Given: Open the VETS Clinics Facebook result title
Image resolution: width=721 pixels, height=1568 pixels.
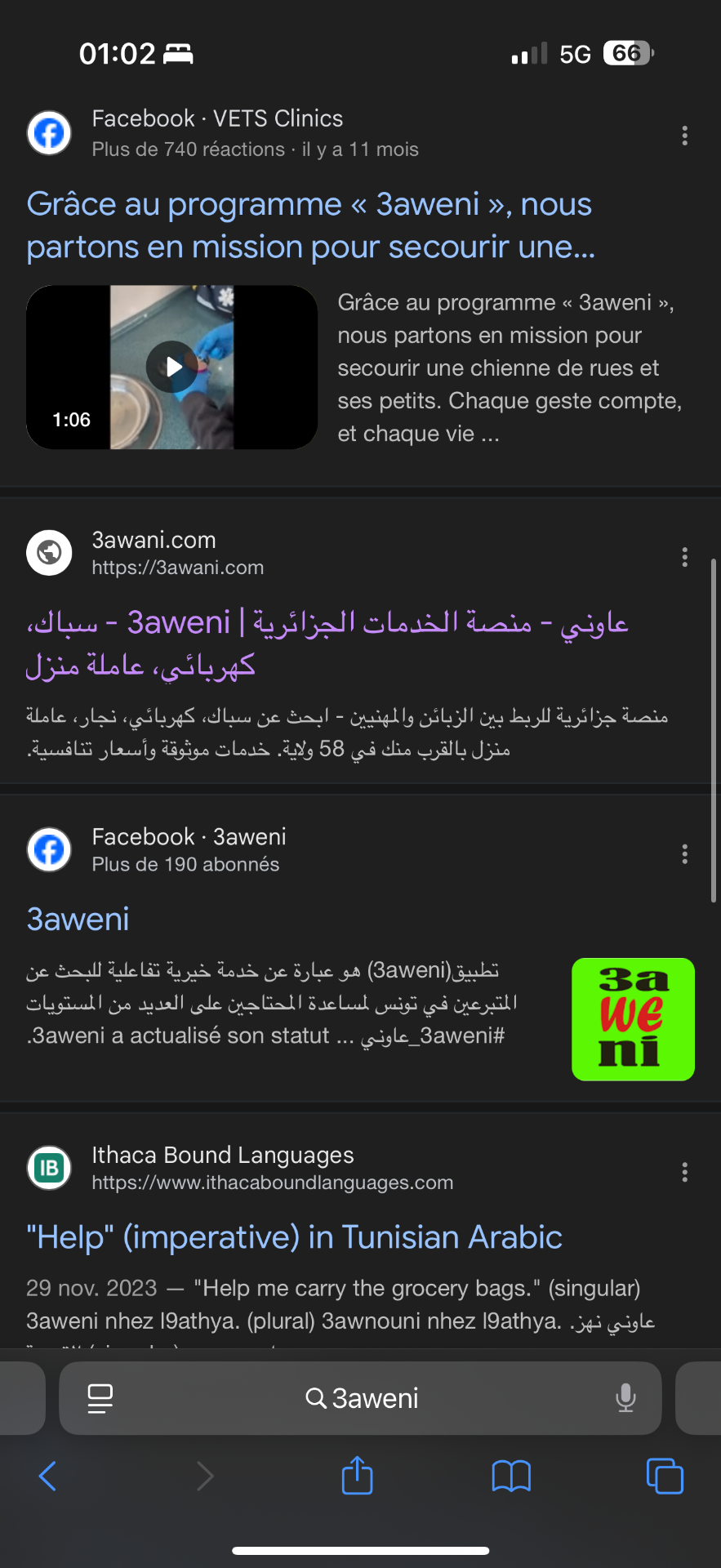Looking at the screenshot, I should tap(310, 225).
